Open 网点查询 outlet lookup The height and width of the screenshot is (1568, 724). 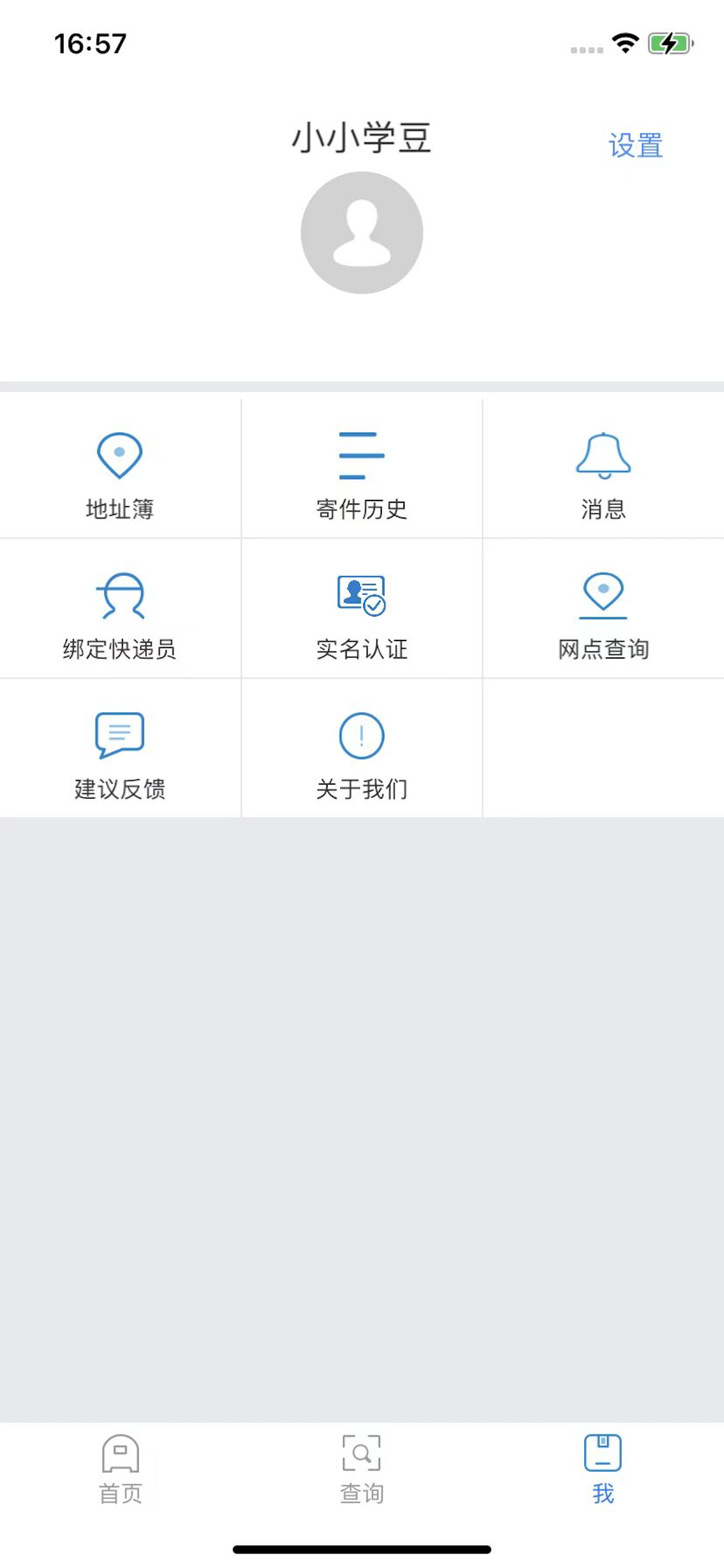603,608
